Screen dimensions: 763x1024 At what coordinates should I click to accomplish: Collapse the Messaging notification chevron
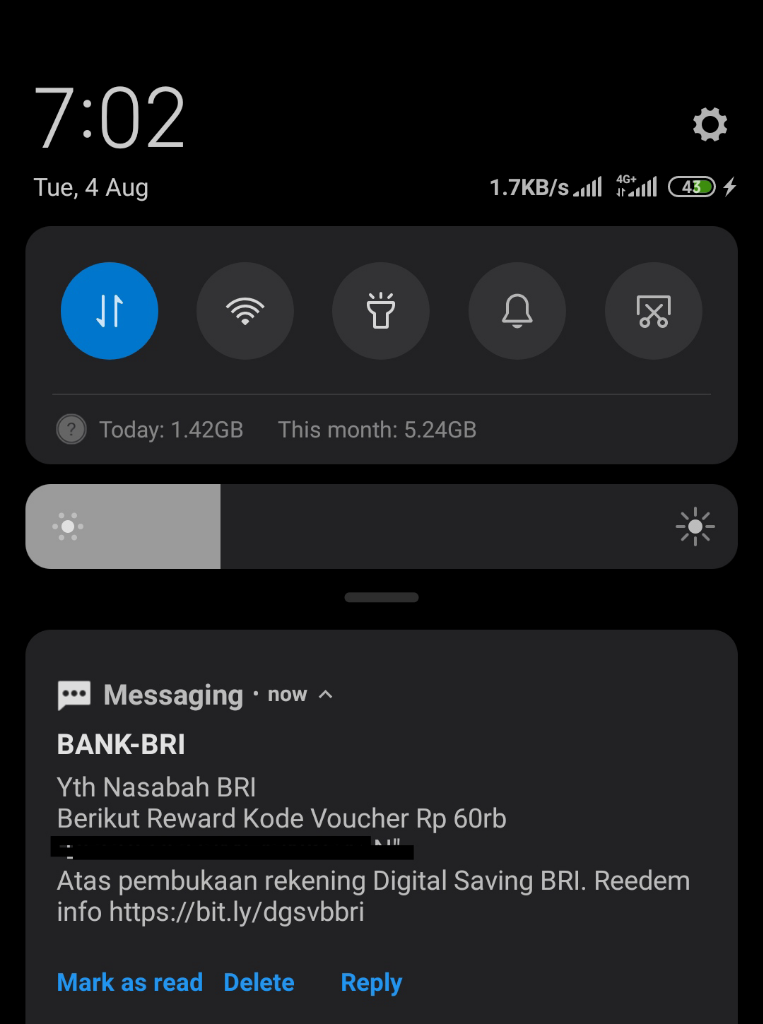point(325,695)
